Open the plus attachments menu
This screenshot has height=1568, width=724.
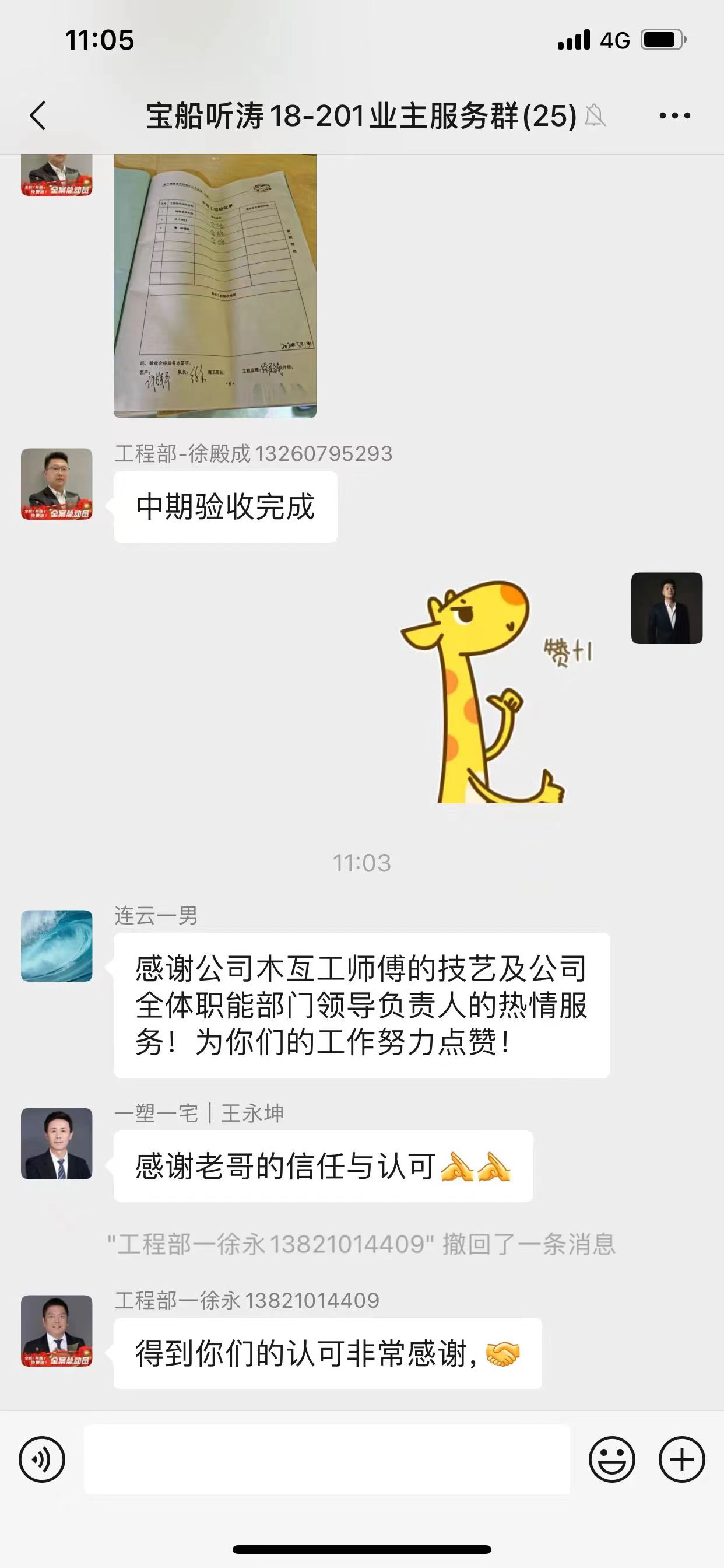click(681, 1459)
